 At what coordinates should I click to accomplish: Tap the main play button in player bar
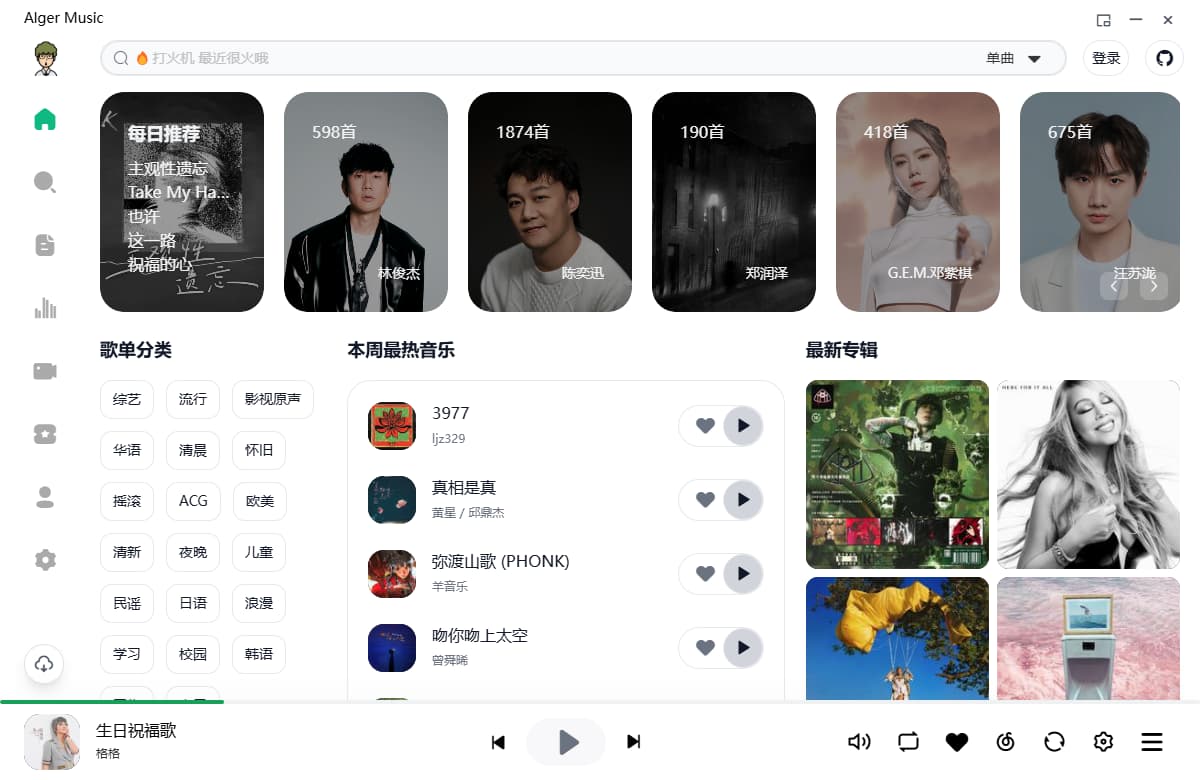567,742
